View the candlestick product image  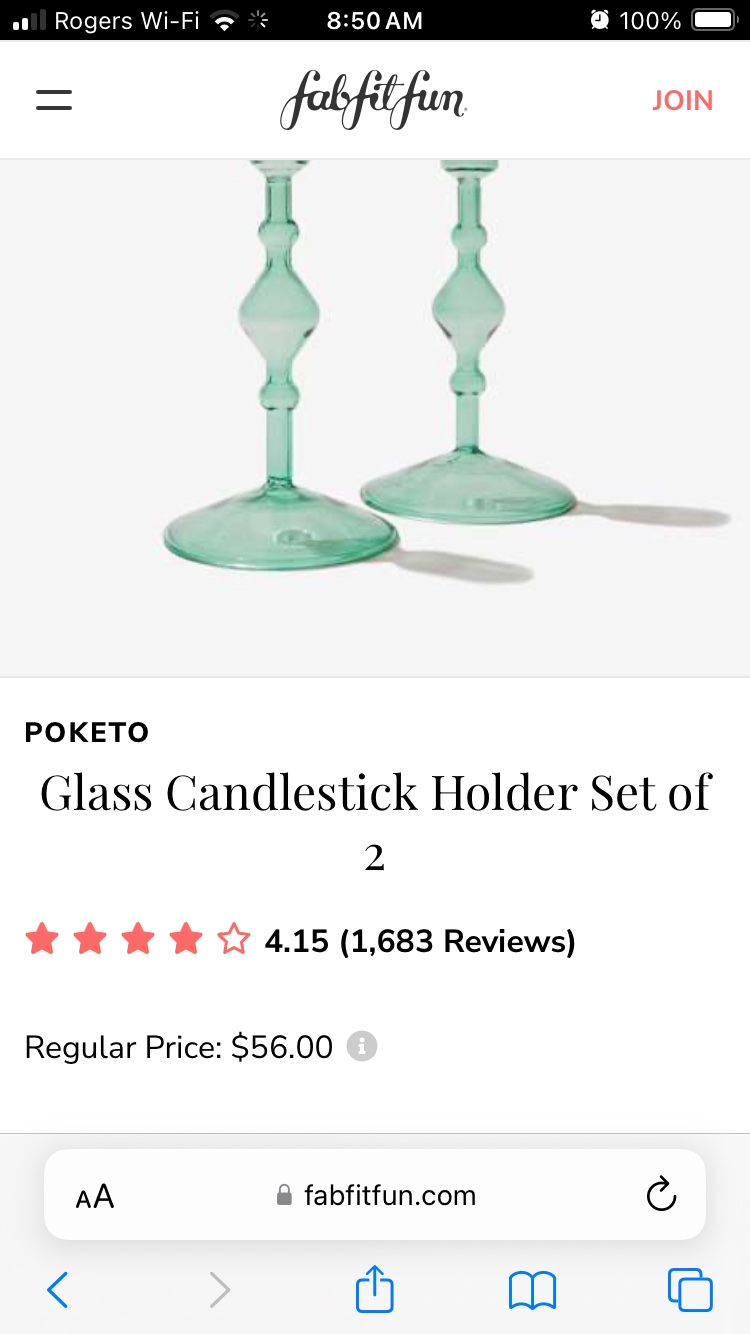coord(374,400)
